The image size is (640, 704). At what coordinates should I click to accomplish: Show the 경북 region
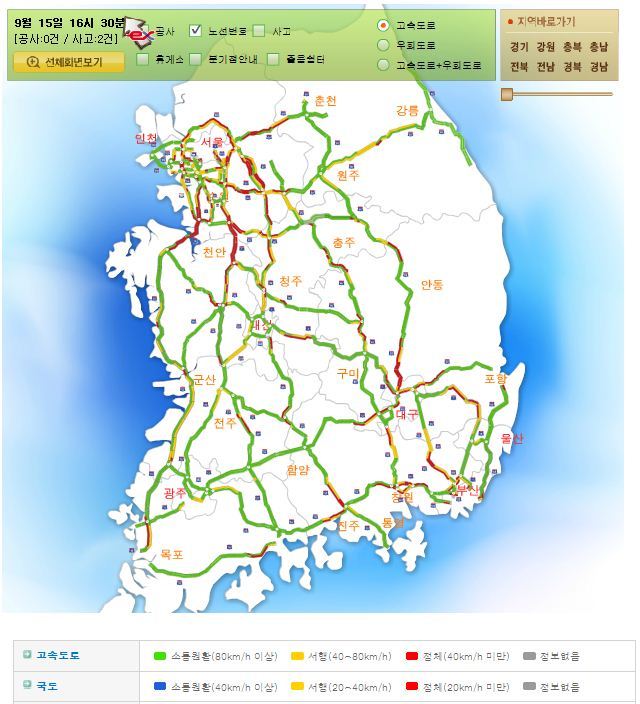click(571, 67)
